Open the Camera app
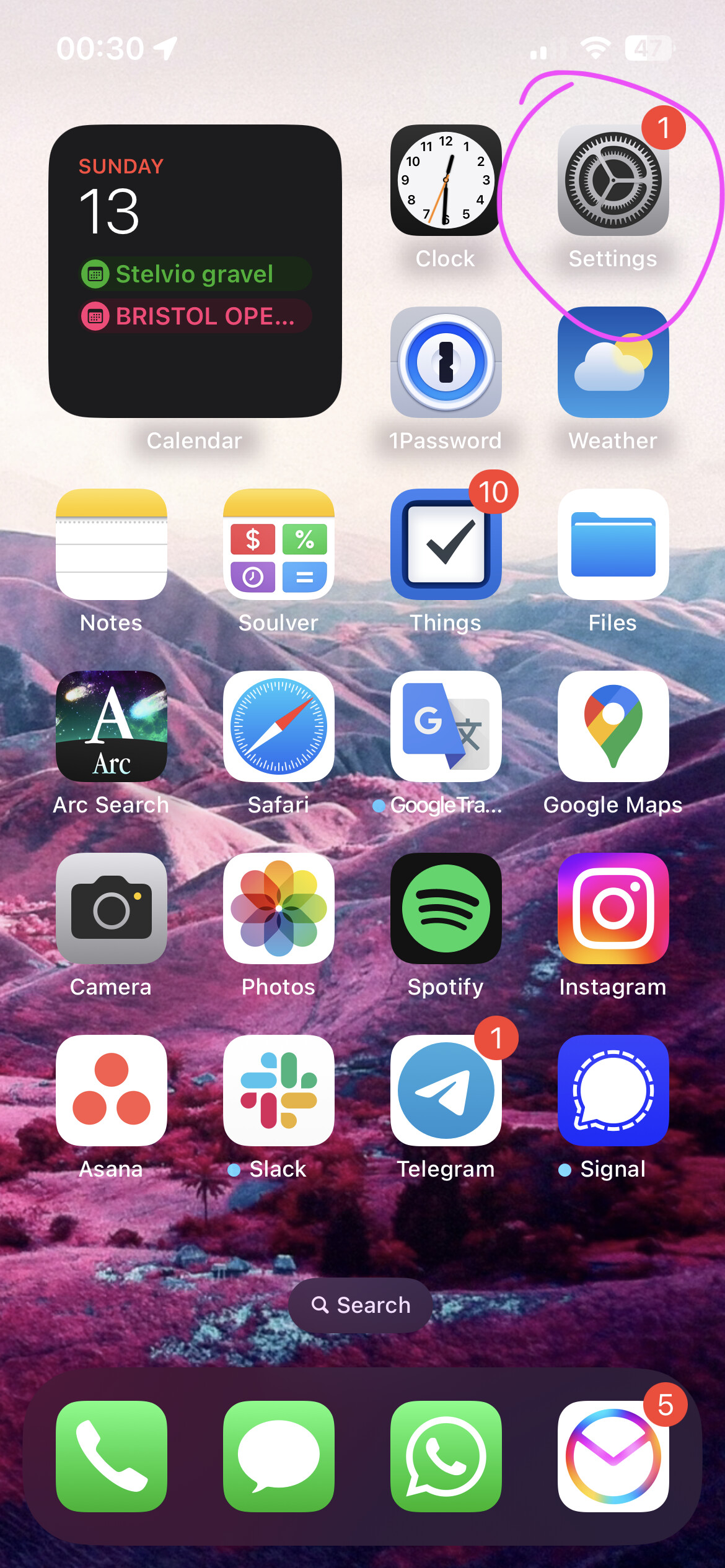The height and width of the screenshot is (1568, 725). [x=112, y=908]
